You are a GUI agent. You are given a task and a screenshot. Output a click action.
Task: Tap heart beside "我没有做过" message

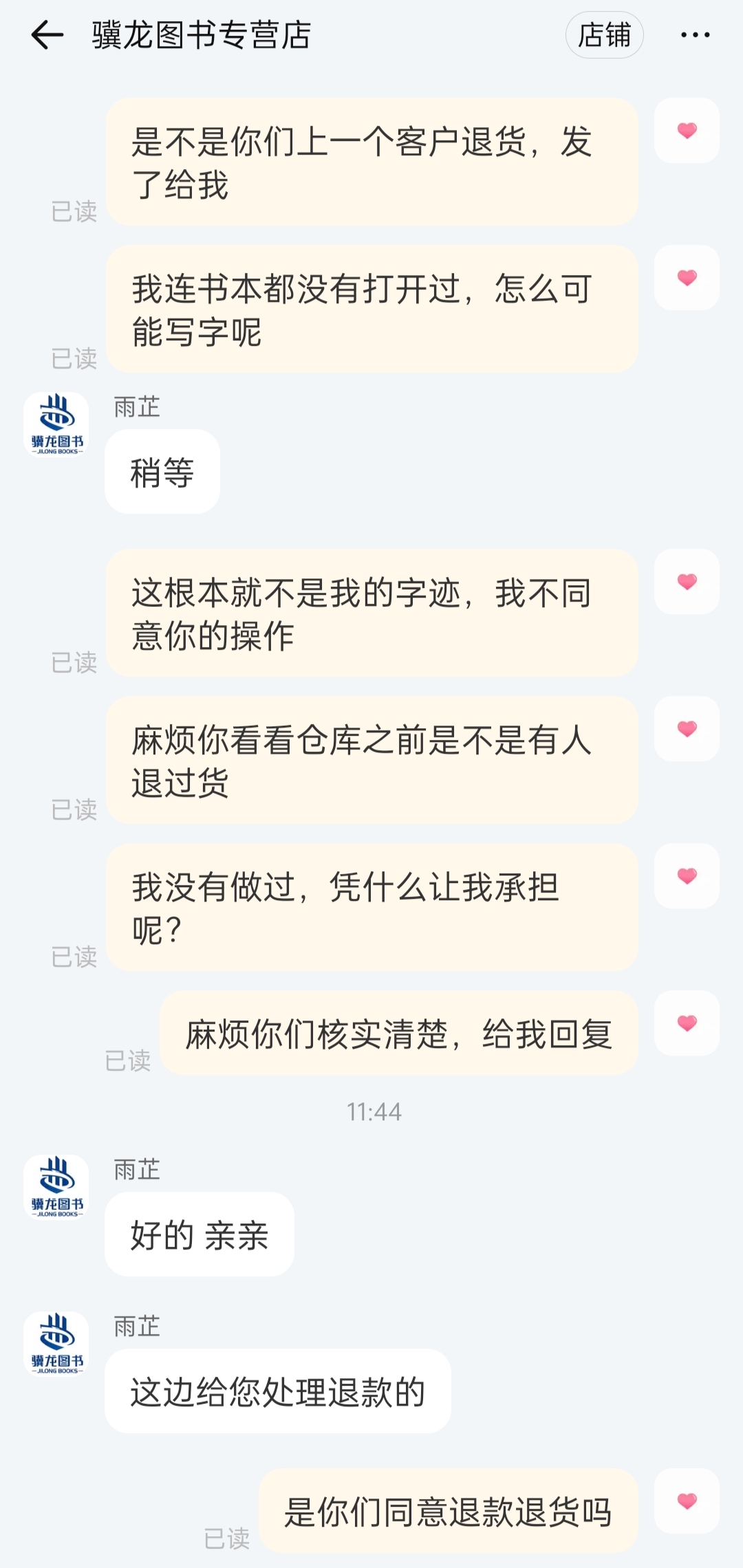coord(687,876)
